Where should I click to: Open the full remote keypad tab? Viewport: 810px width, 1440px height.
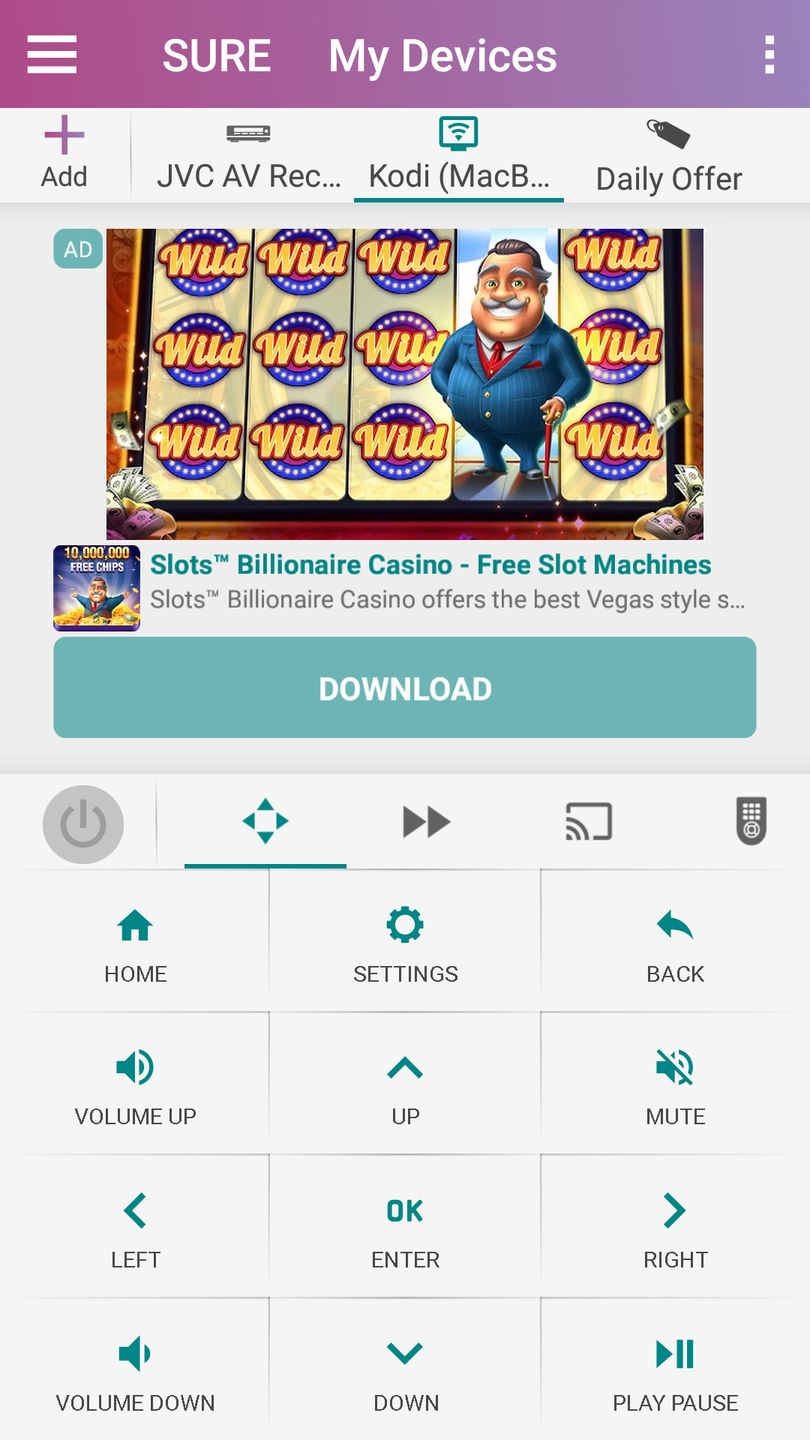(751, 822)
